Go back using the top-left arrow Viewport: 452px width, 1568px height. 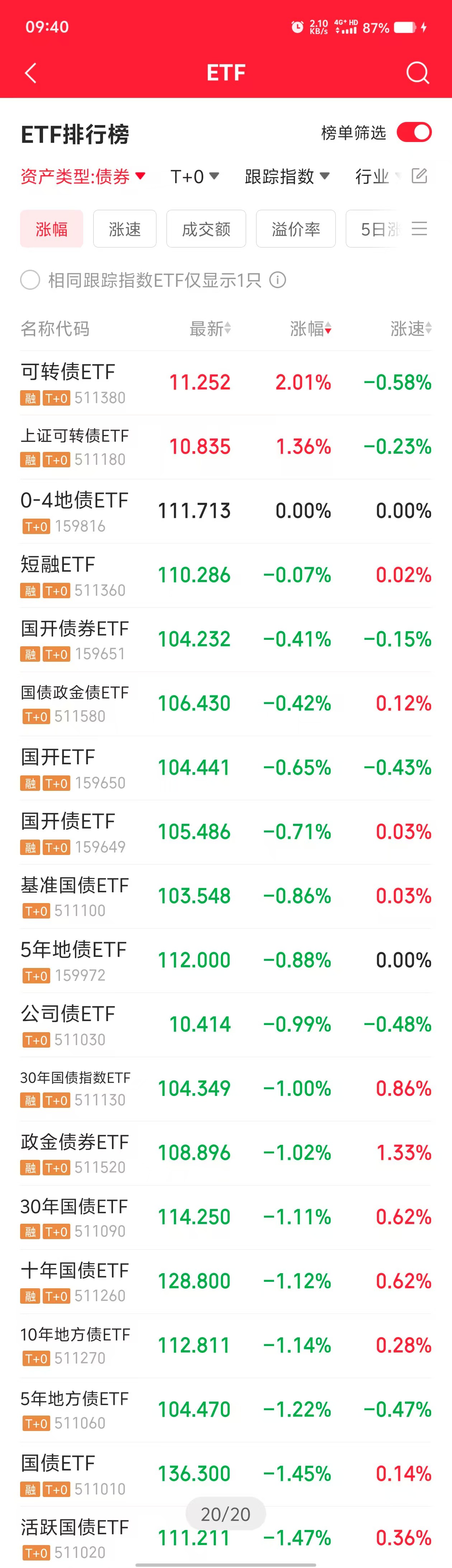click(30, 73)
